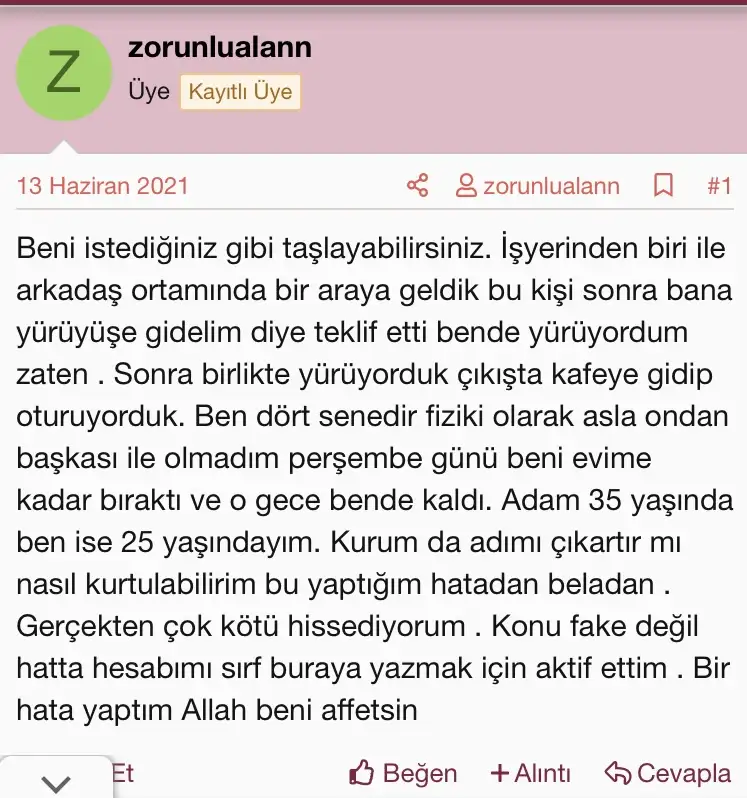Image resolution: width=747 pixels, height=798 pixels.
Task: Bookmark this post
Action: (x=663, y=186)
